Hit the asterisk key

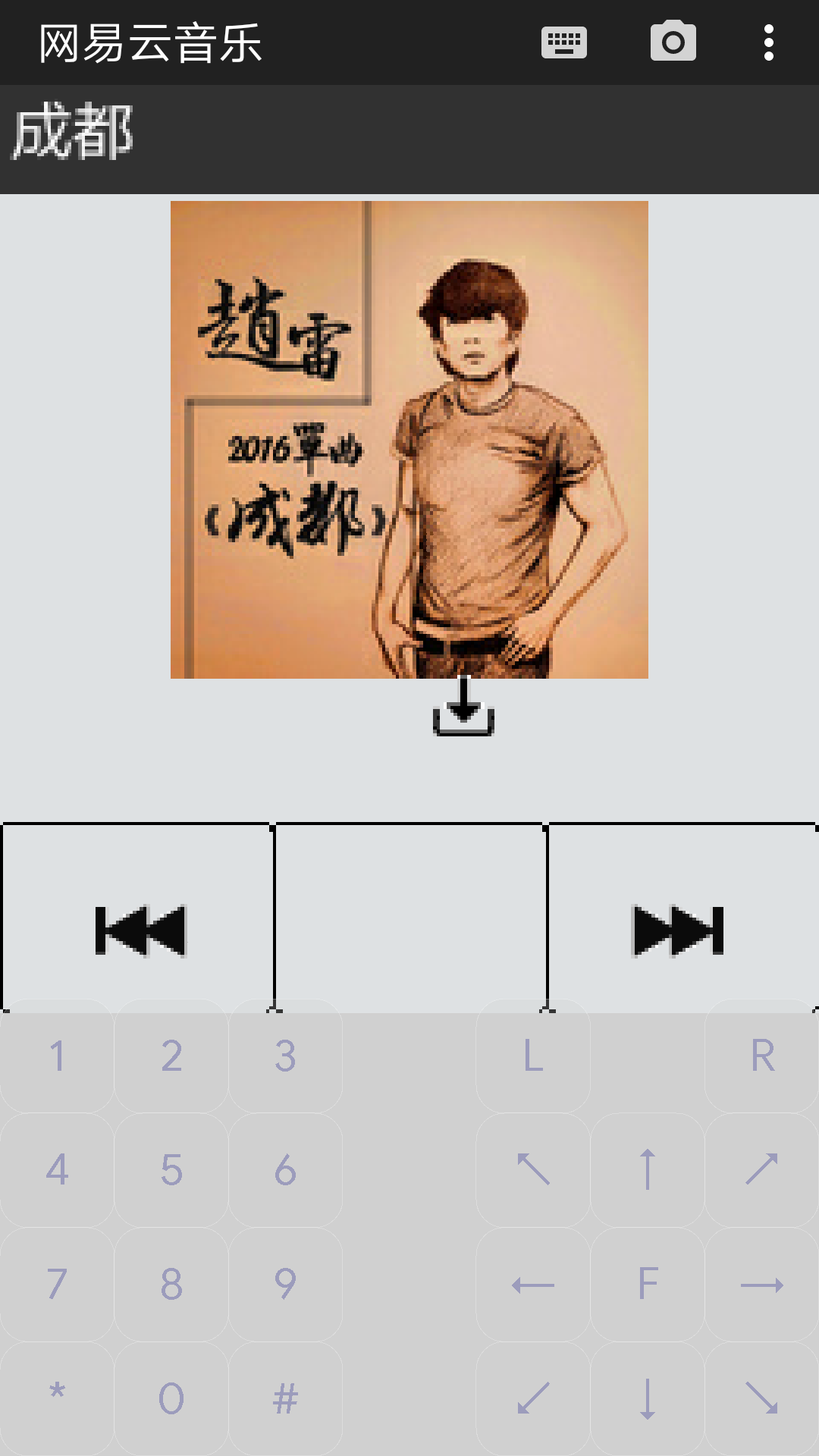coord(57,1398)
